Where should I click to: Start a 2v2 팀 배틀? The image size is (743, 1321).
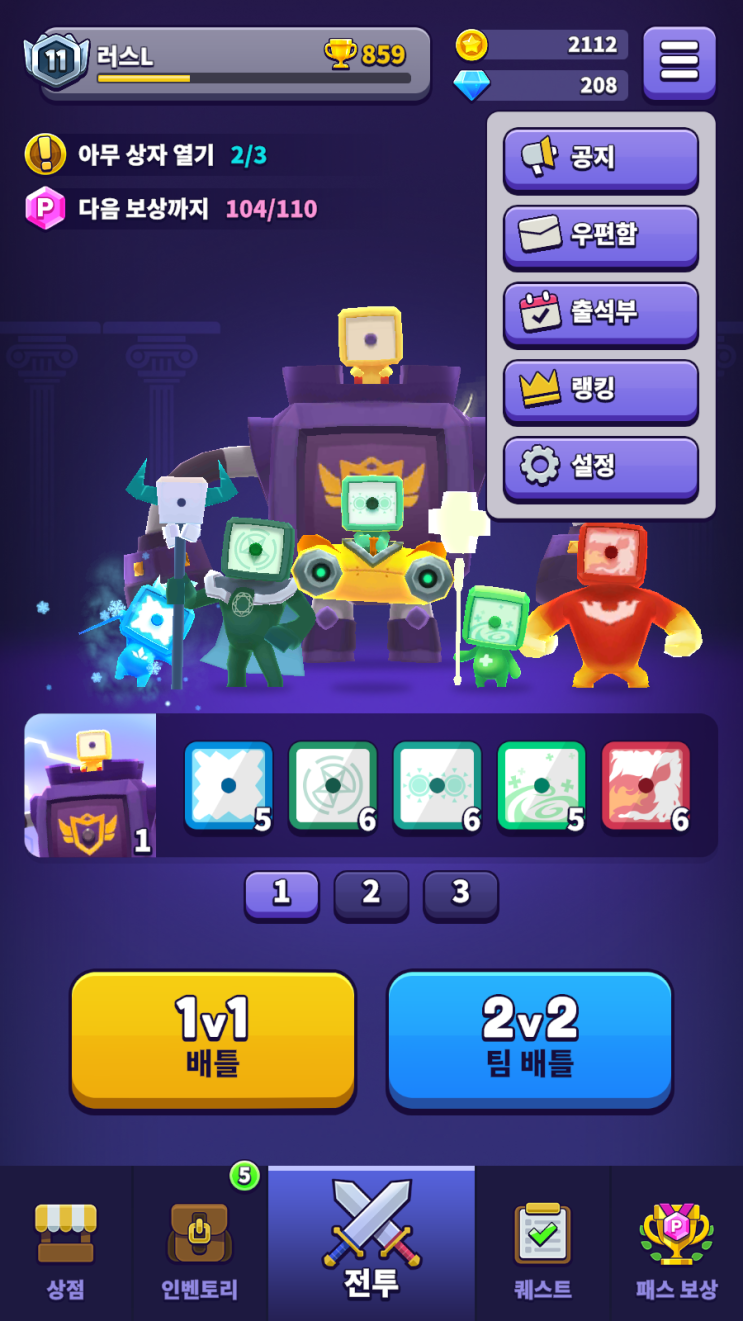529,1038
